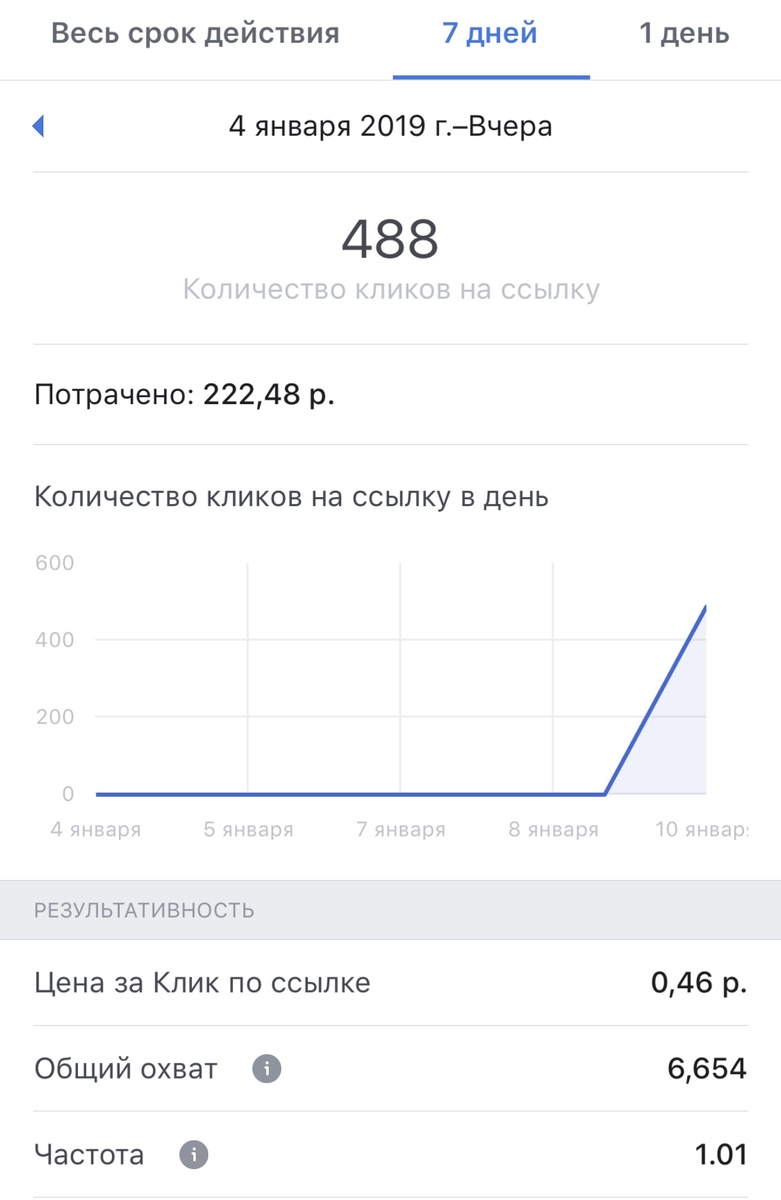Switch to the 7 дней tab
This screenshot has width=781, height=1200.
click(491, 32)
